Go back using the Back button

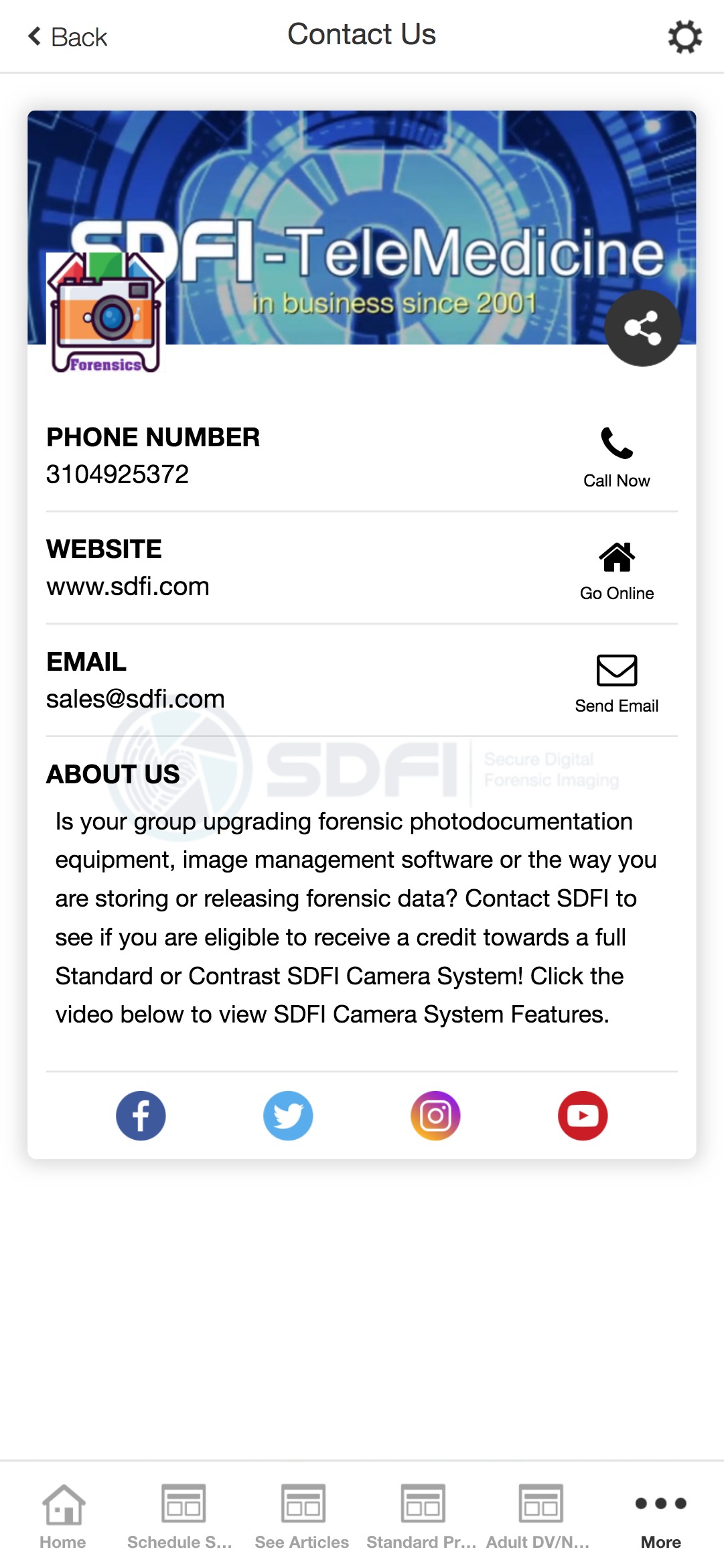pyautogui.click(x=67, y=37)
